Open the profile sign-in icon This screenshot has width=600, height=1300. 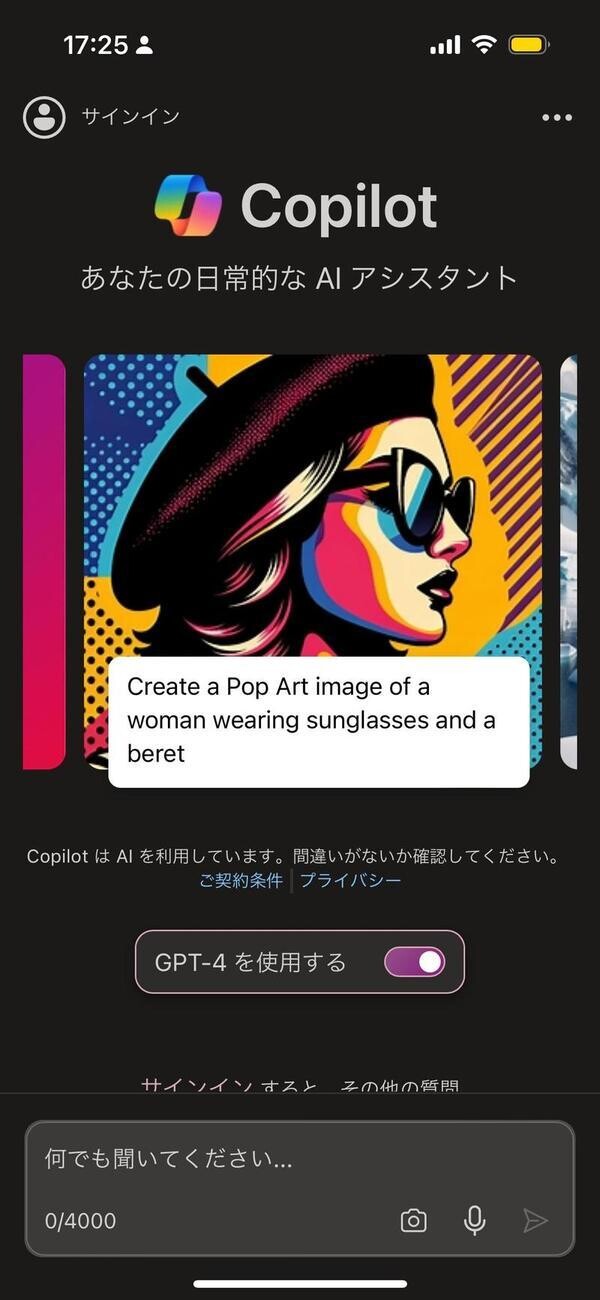click(43, 117)
